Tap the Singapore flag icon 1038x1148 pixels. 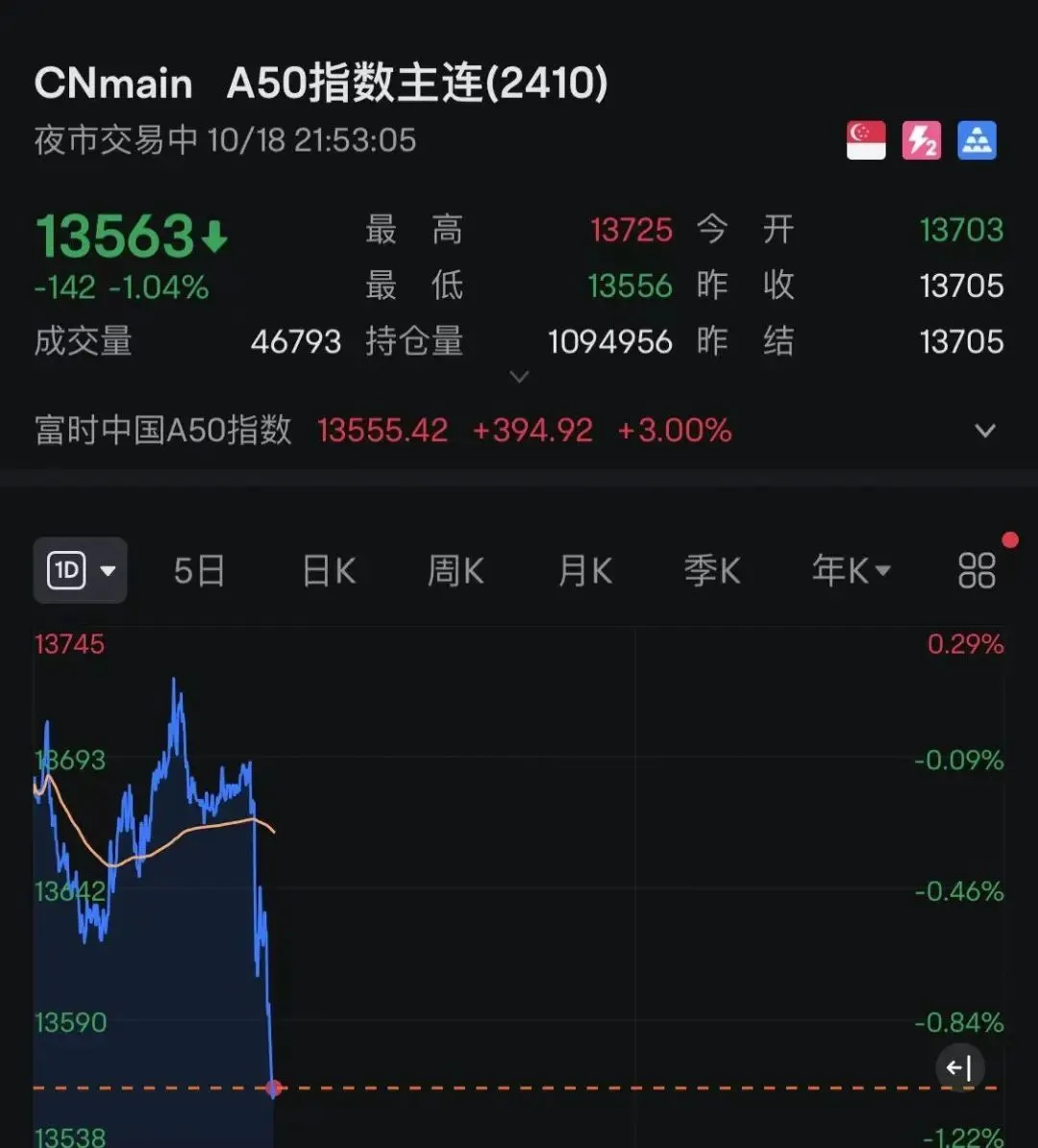866,141
